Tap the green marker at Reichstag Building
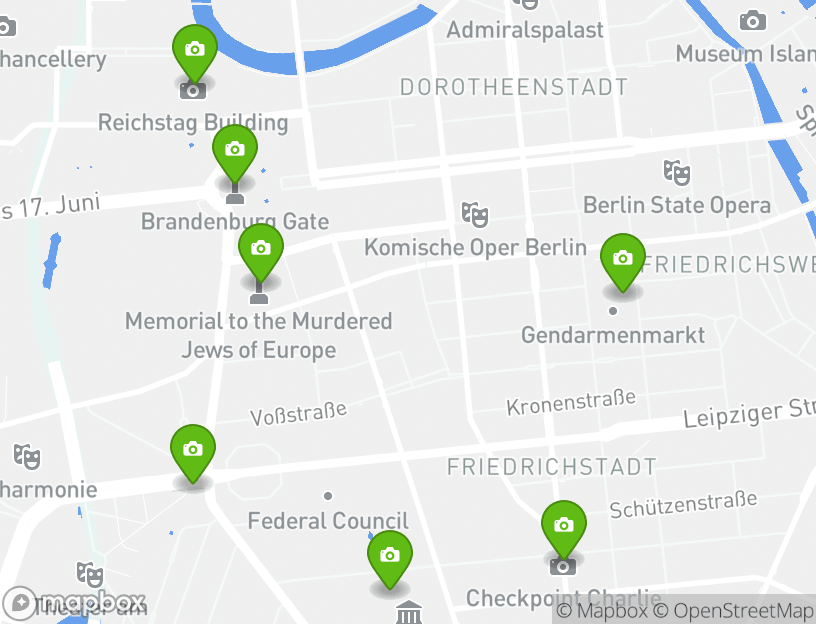 click(195, 50)
